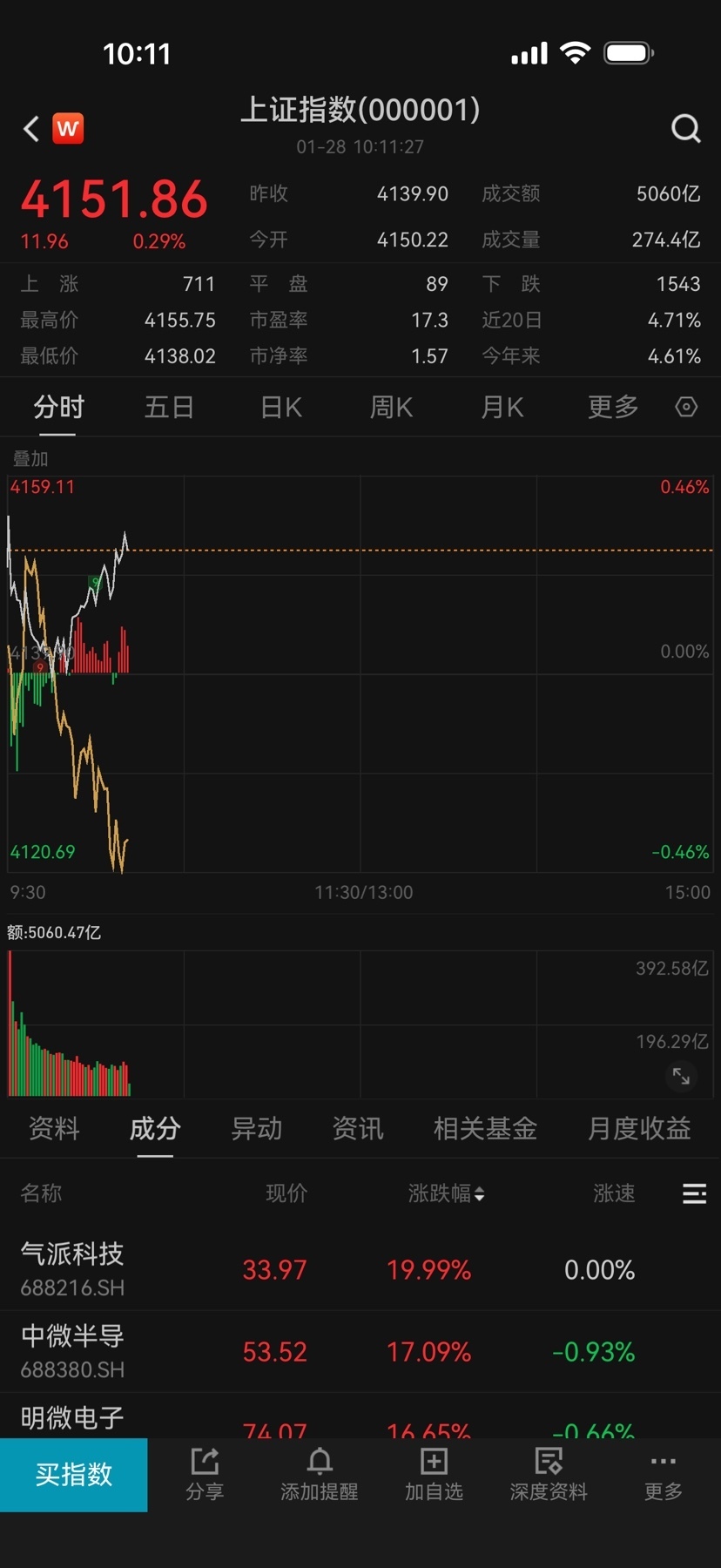
Task: Switch to the 资料 tab
Action: pyautogui.click(x=54, y=1128)
